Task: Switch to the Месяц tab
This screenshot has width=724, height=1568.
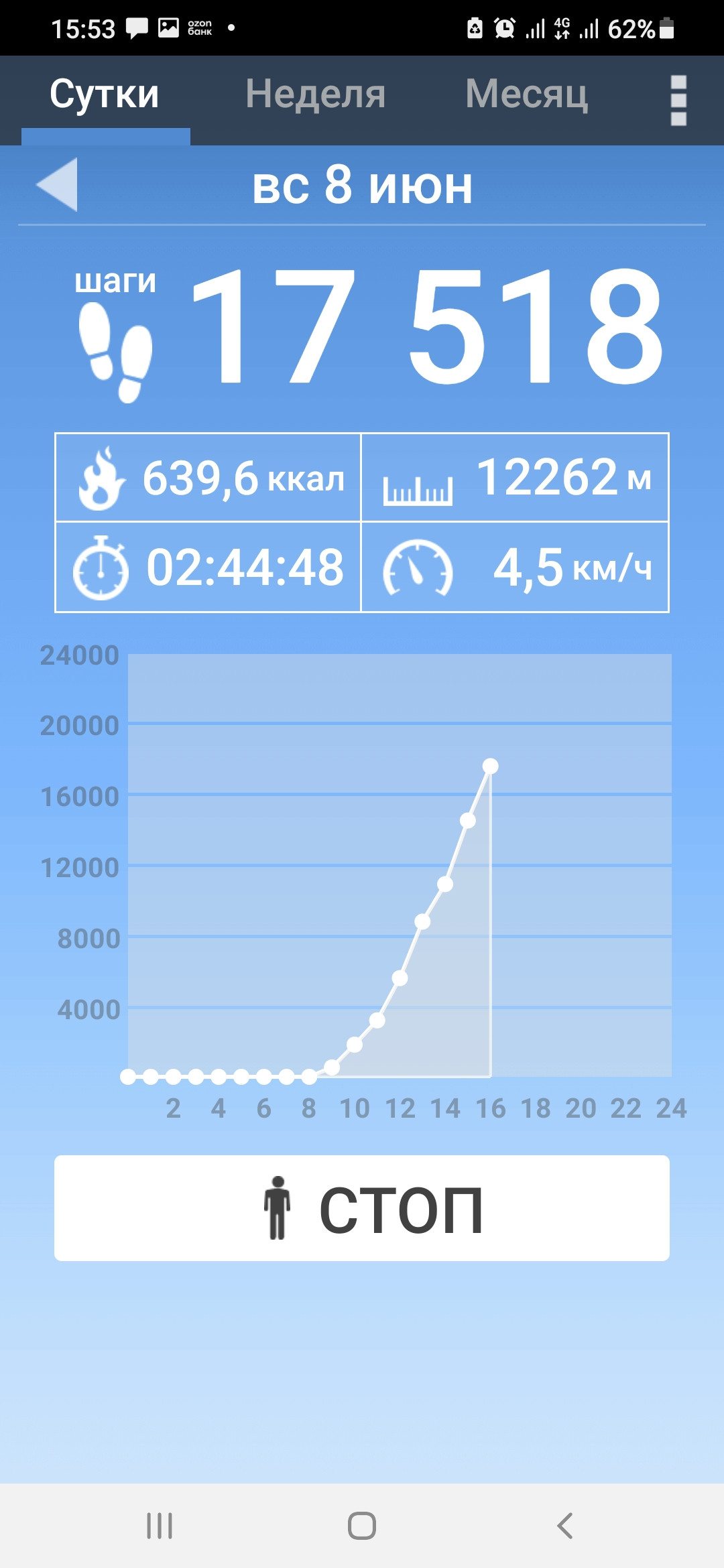Action: [x=527, y=94]
